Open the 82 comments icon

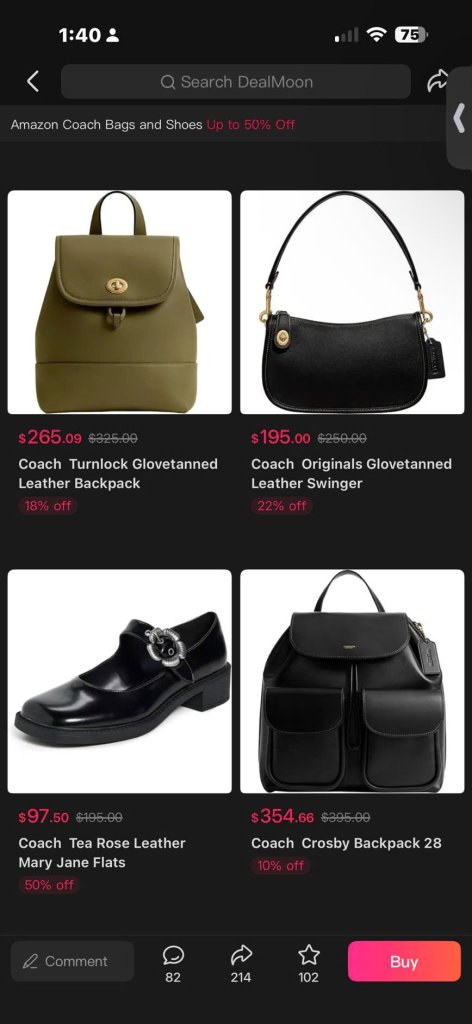click(x=173, y=963)
